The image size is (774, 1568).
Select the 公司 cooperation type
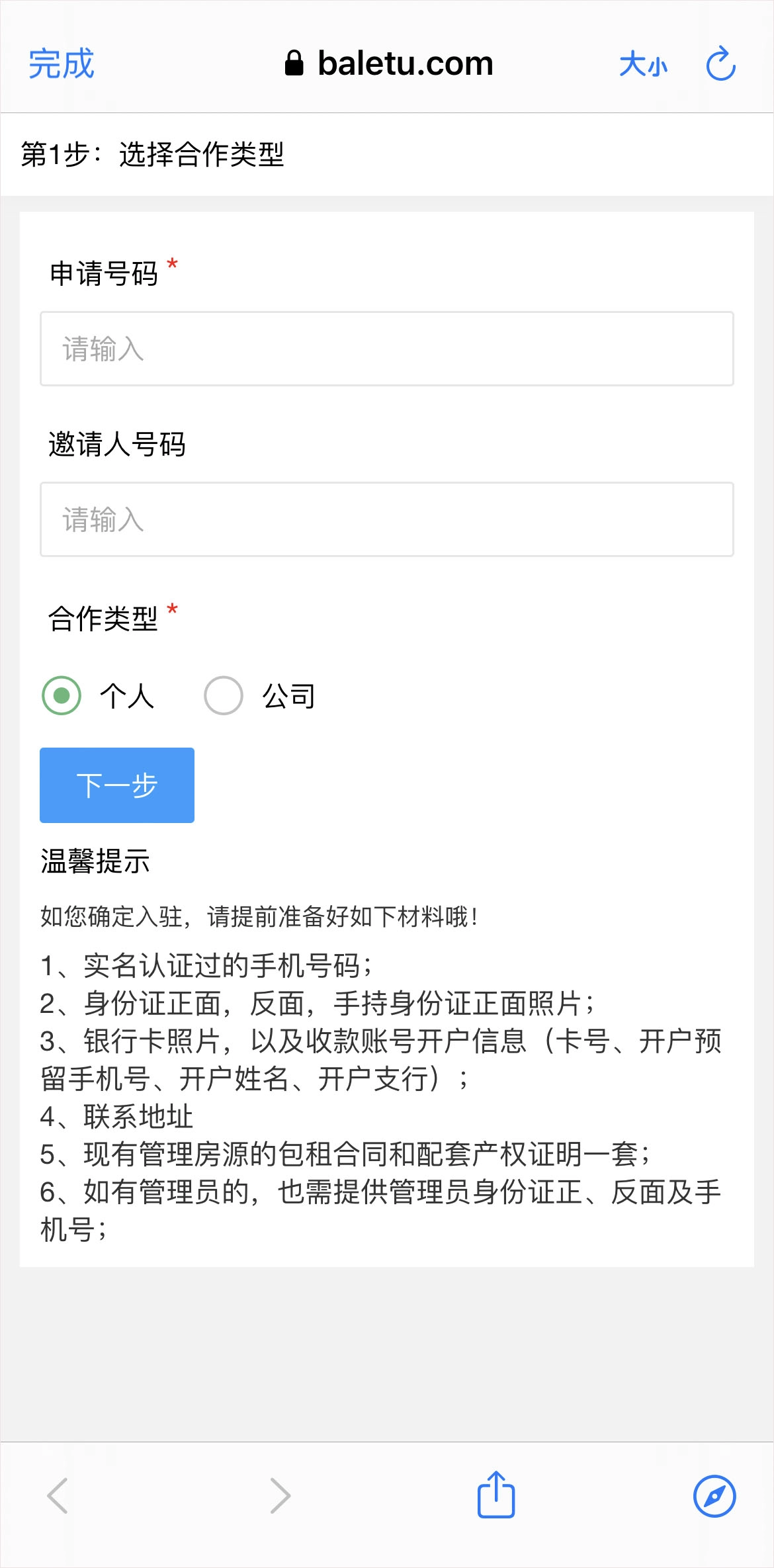[x=224, y=695]
